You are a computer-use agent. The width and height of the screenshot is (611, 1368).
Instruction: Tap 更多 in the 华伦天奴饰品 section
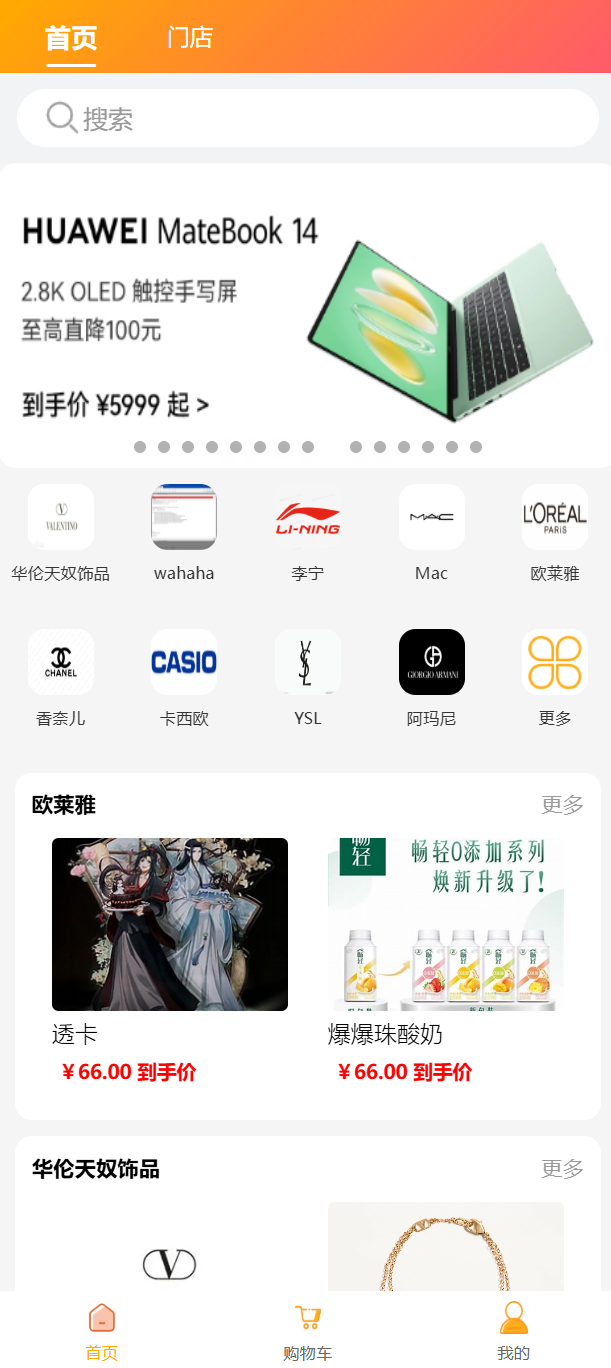(562, 1168)
